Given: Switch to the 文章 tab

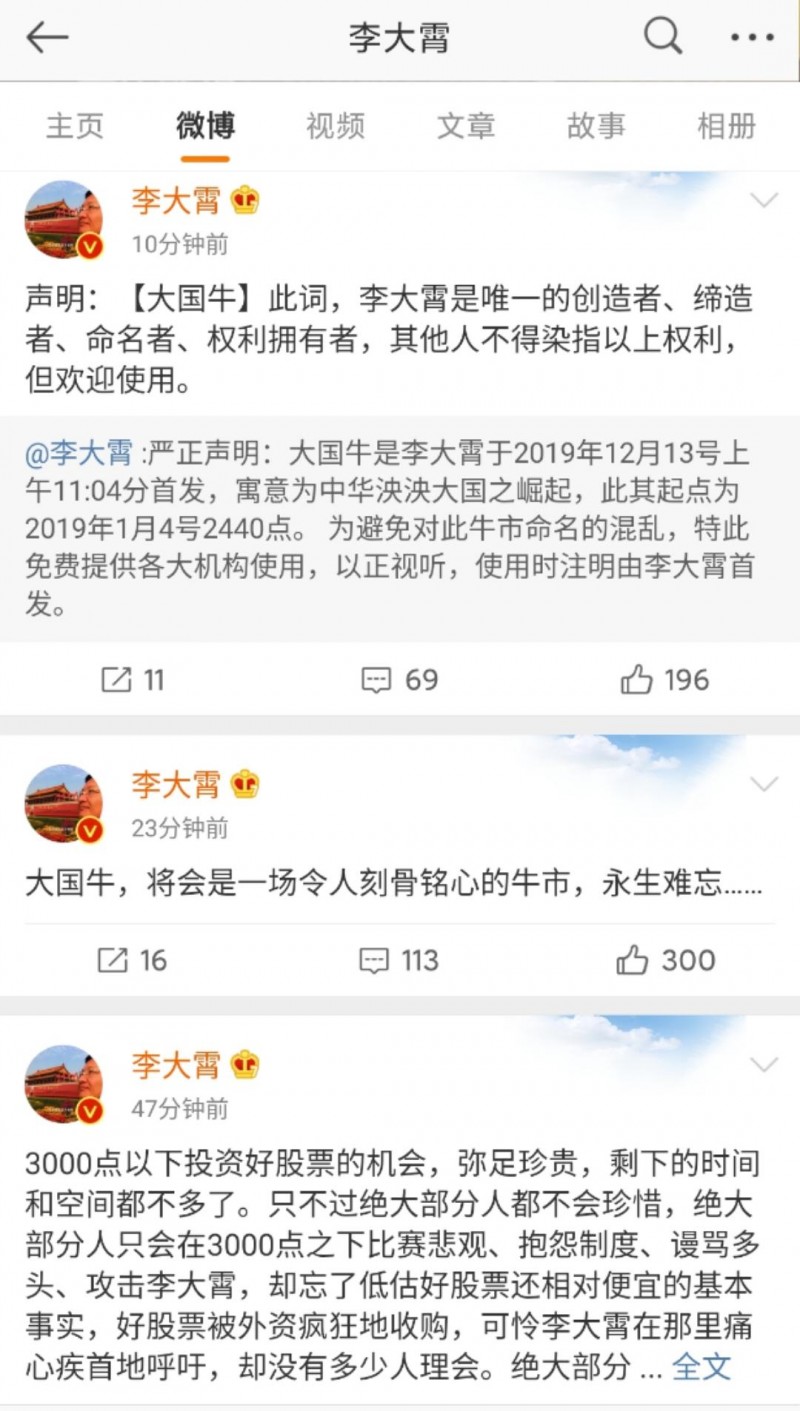Looking at the screenshot, I should click(x=465, y=125).
